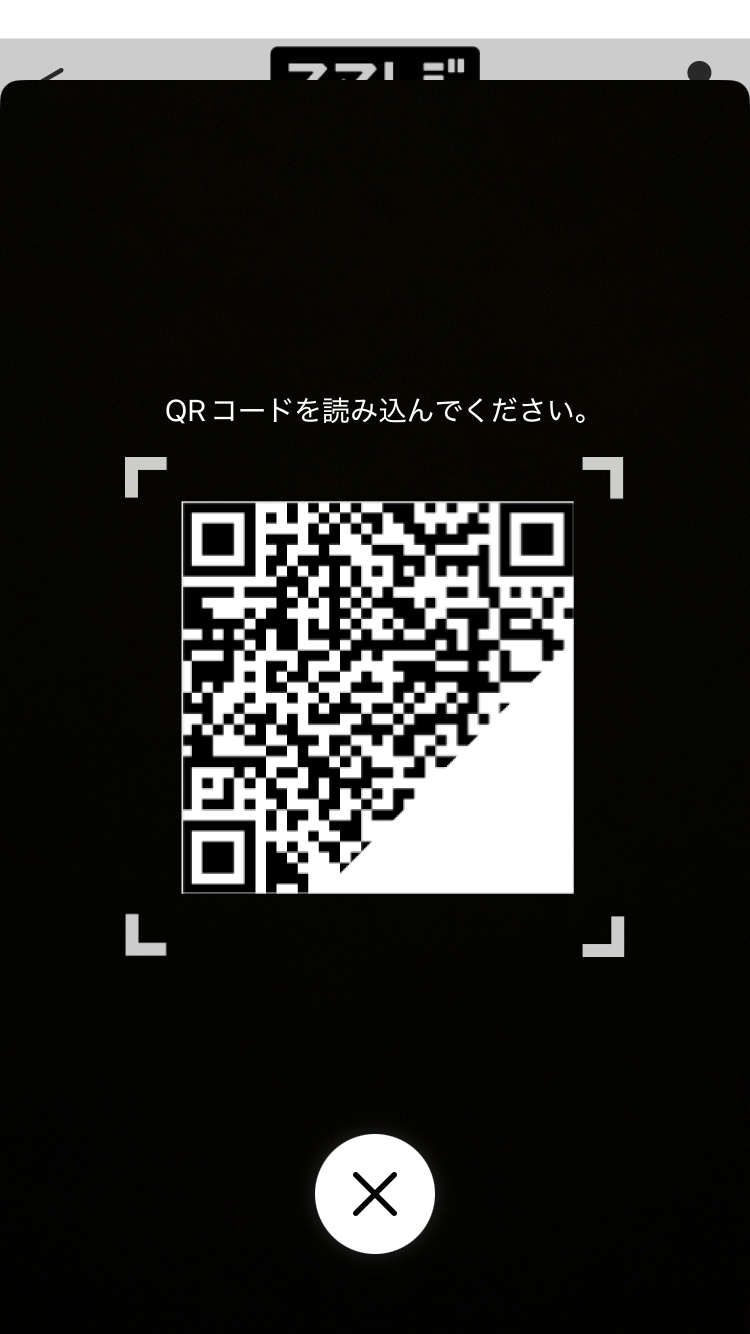
Task: Tap the top-right scan frame corner bracket
Action: (604, 477)
